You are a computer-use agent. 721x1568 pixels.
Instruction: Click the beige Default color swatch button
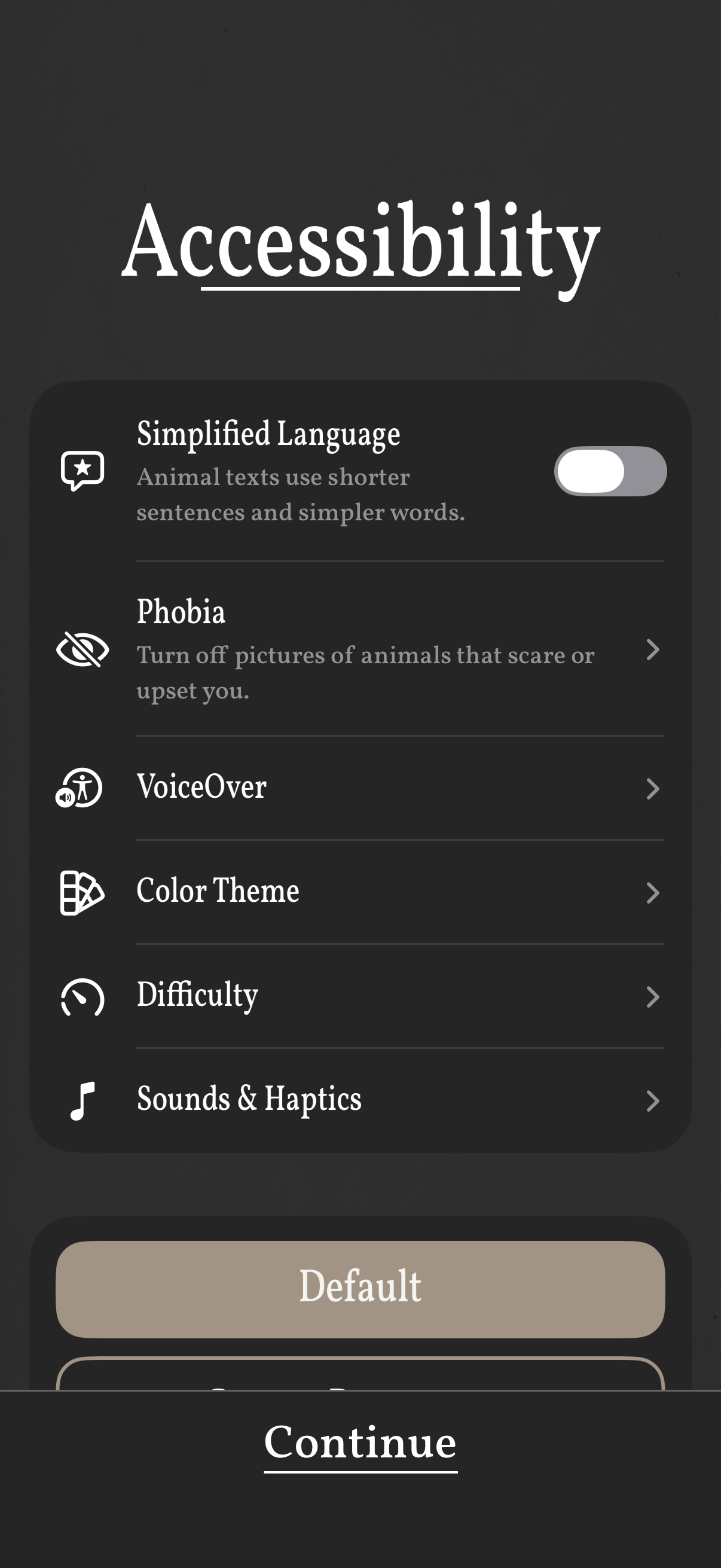tap(360, 1287)
